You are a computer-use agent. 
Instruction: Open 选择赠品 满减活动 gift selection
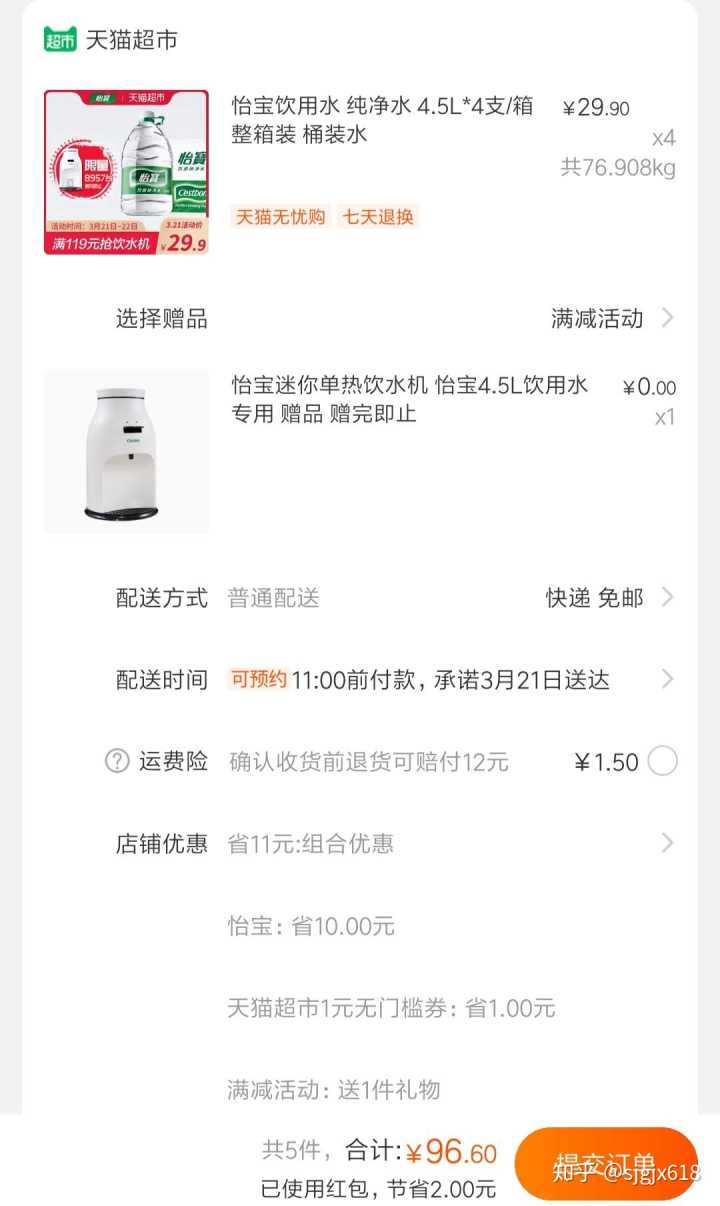610,319
